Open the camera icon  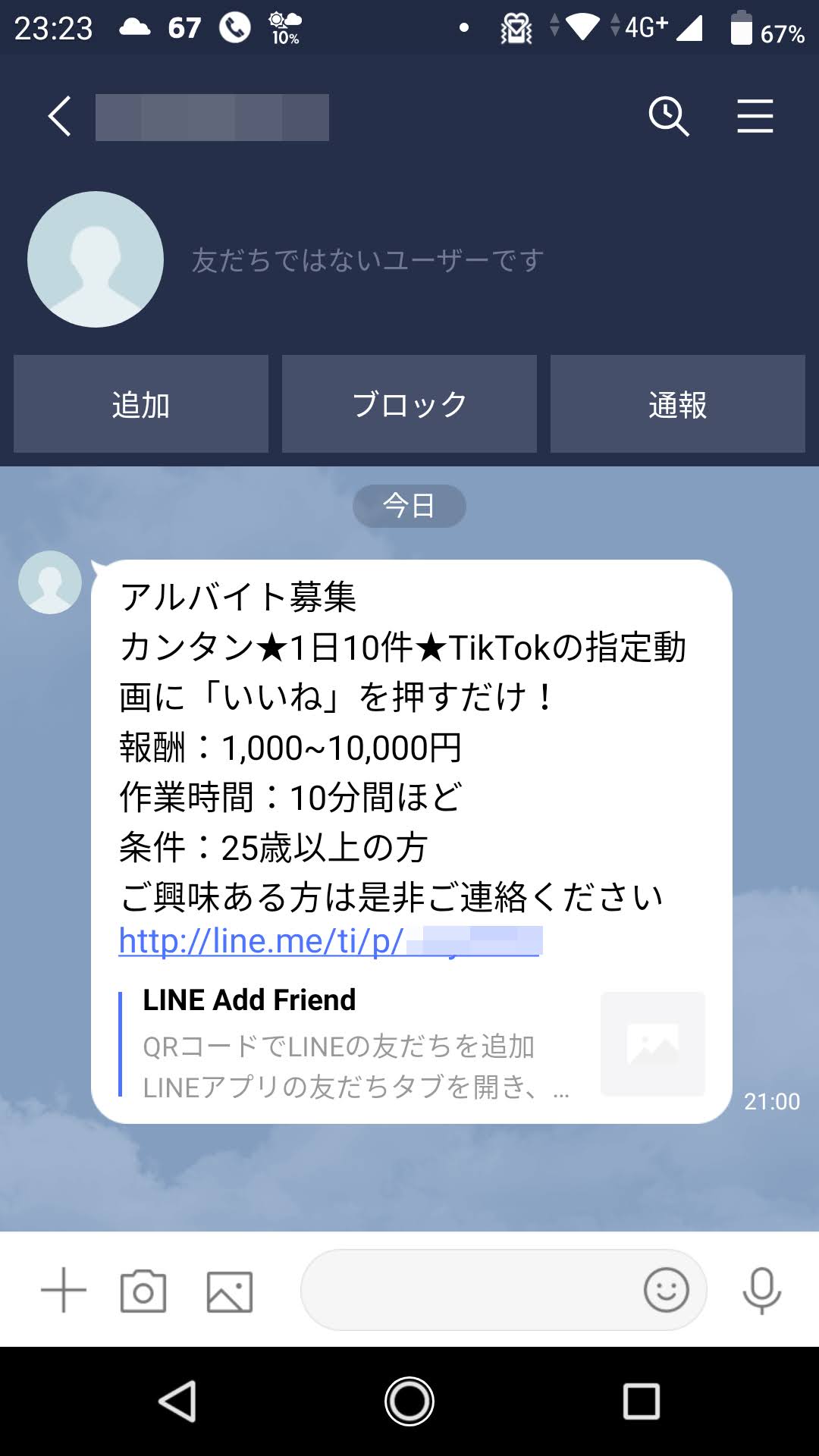(x=143, y=1291)
